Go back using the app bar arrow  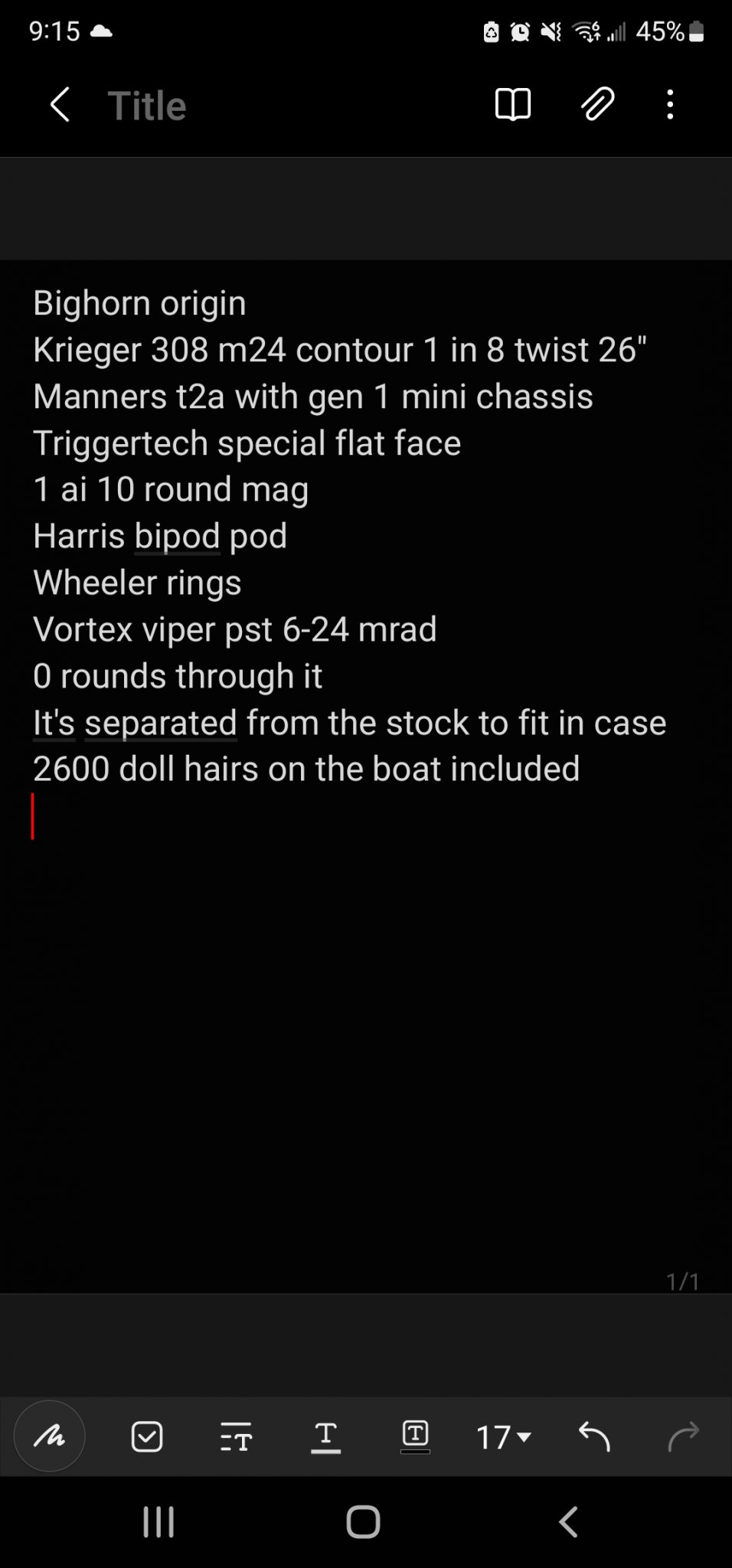click(x=60, y=104)
